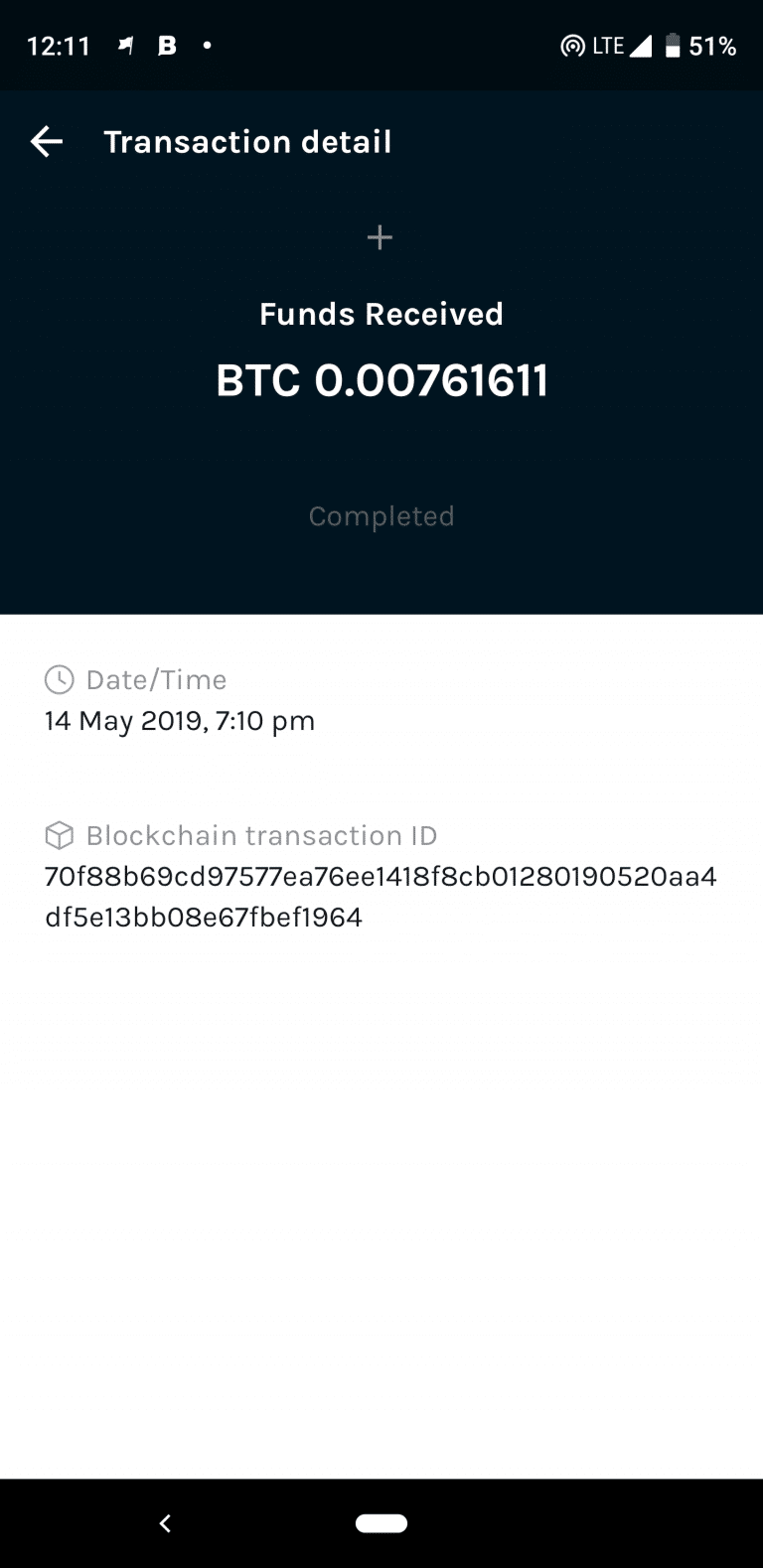763x1568 pixels.
Task: Tap the plus icon above Funds Received
Action: click(380, 237)
